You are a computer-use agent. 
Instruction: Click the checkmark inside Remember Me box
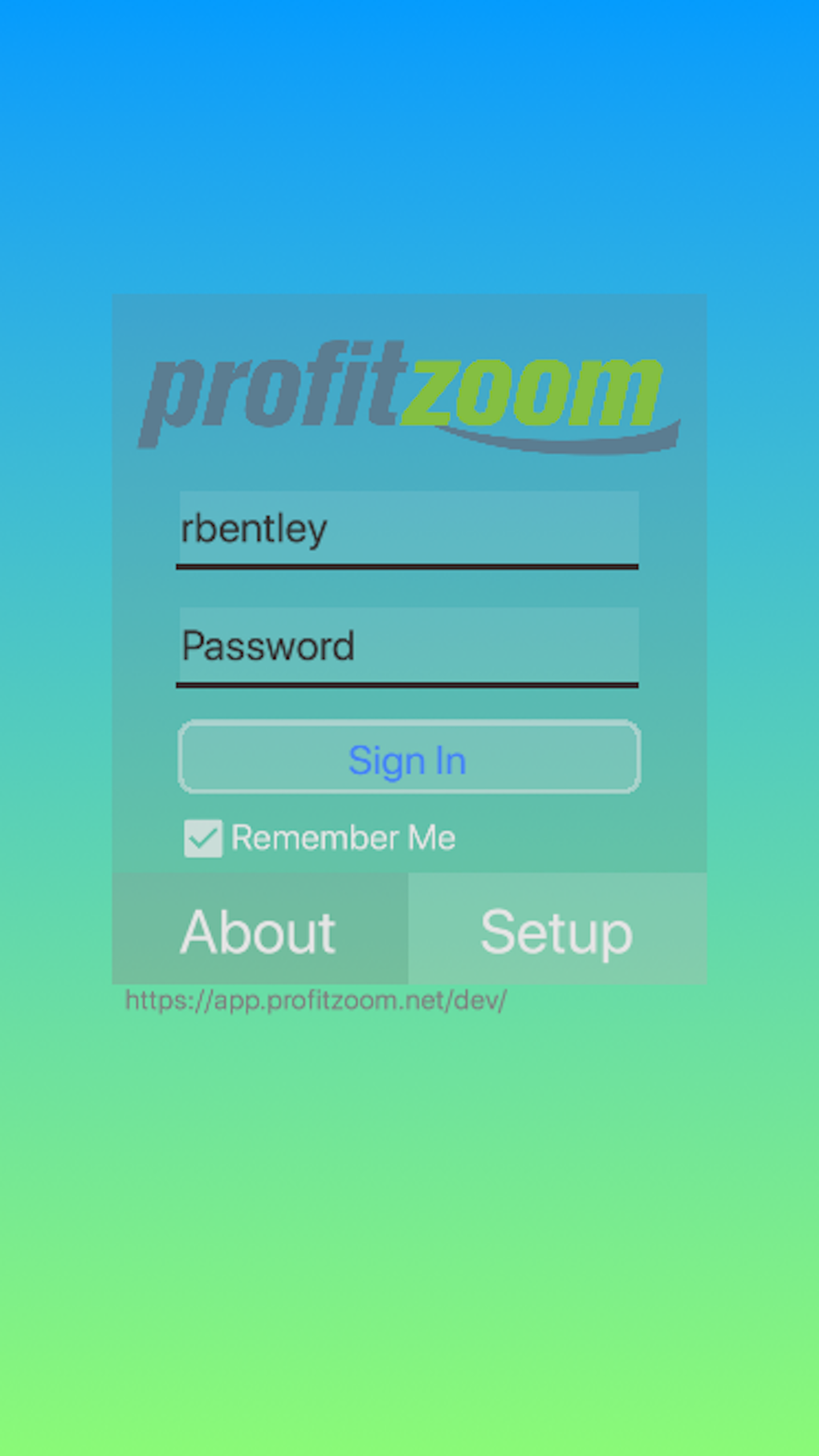[x=202, y=838]
